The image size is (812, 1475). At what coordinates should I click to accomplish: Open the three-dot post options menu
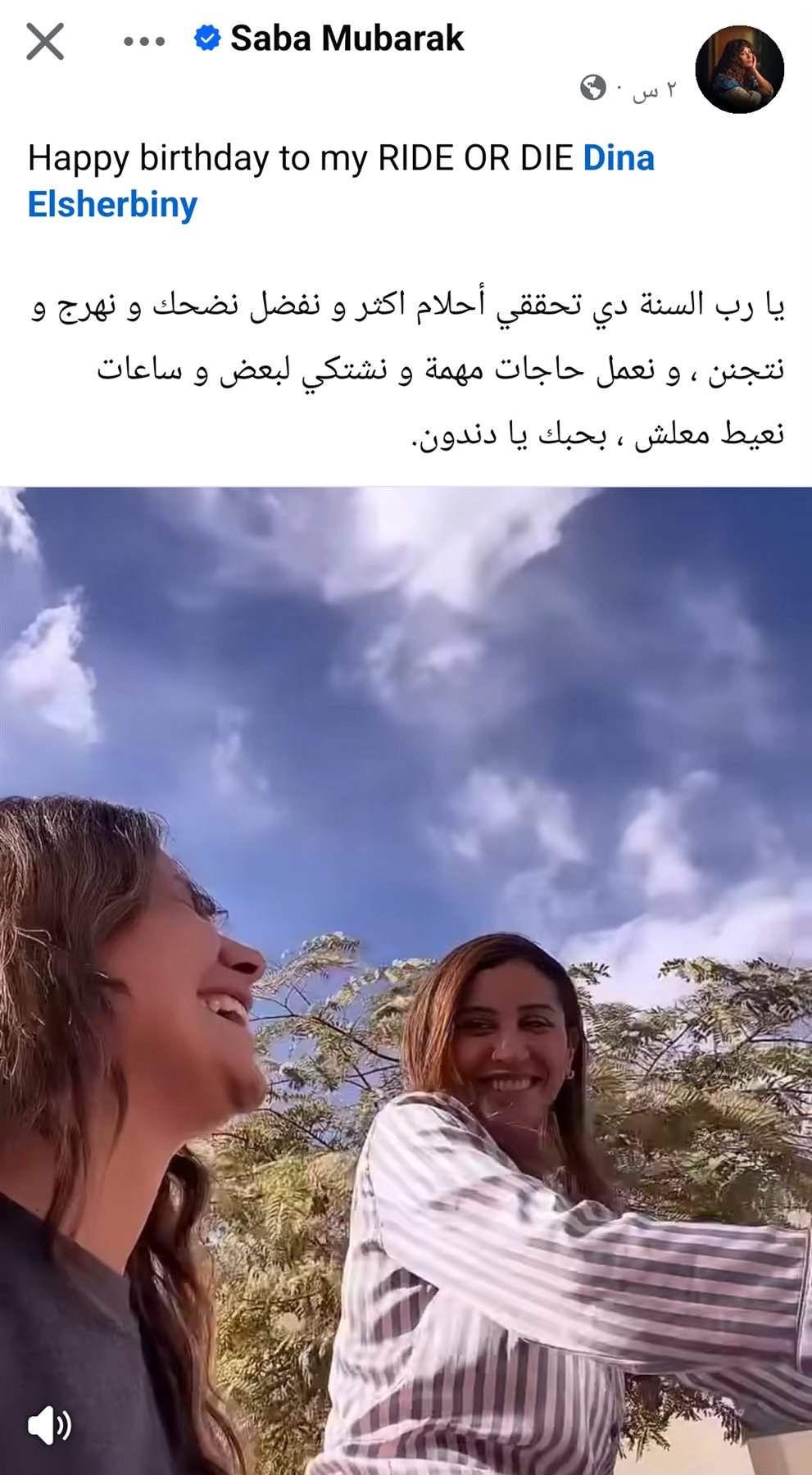click(x=144, y=41)
